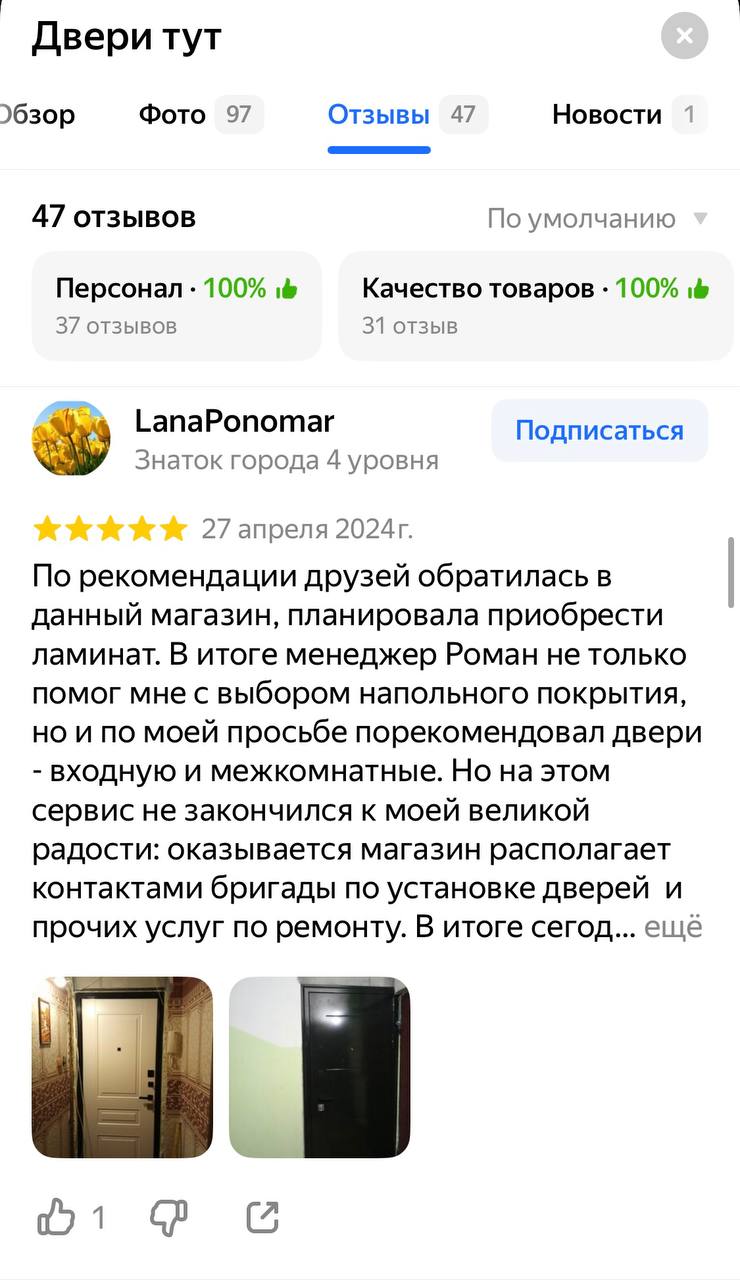This screenshot has width=740, height=1280.
Task: Filter reviews by Качество товаров chip
Action: click(536, 305)
